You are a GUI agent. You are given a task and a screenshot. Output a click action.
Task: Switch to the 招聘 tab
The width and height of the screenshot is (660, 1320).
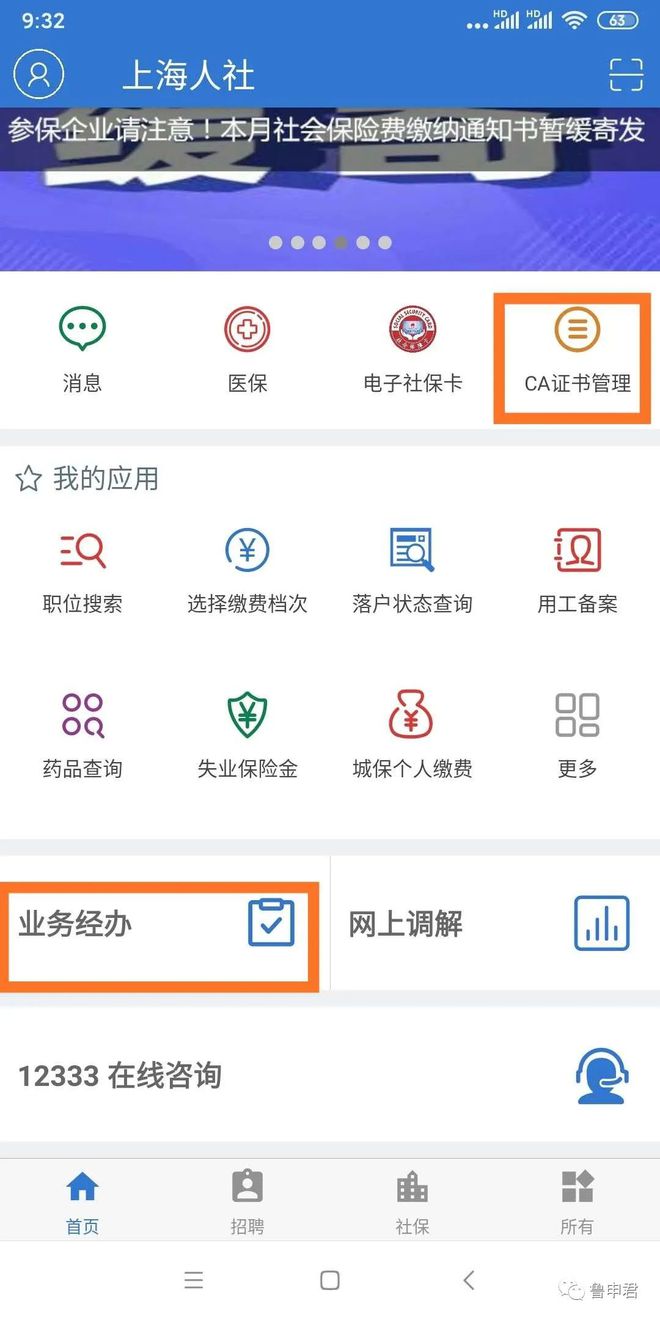point(247,1201)
